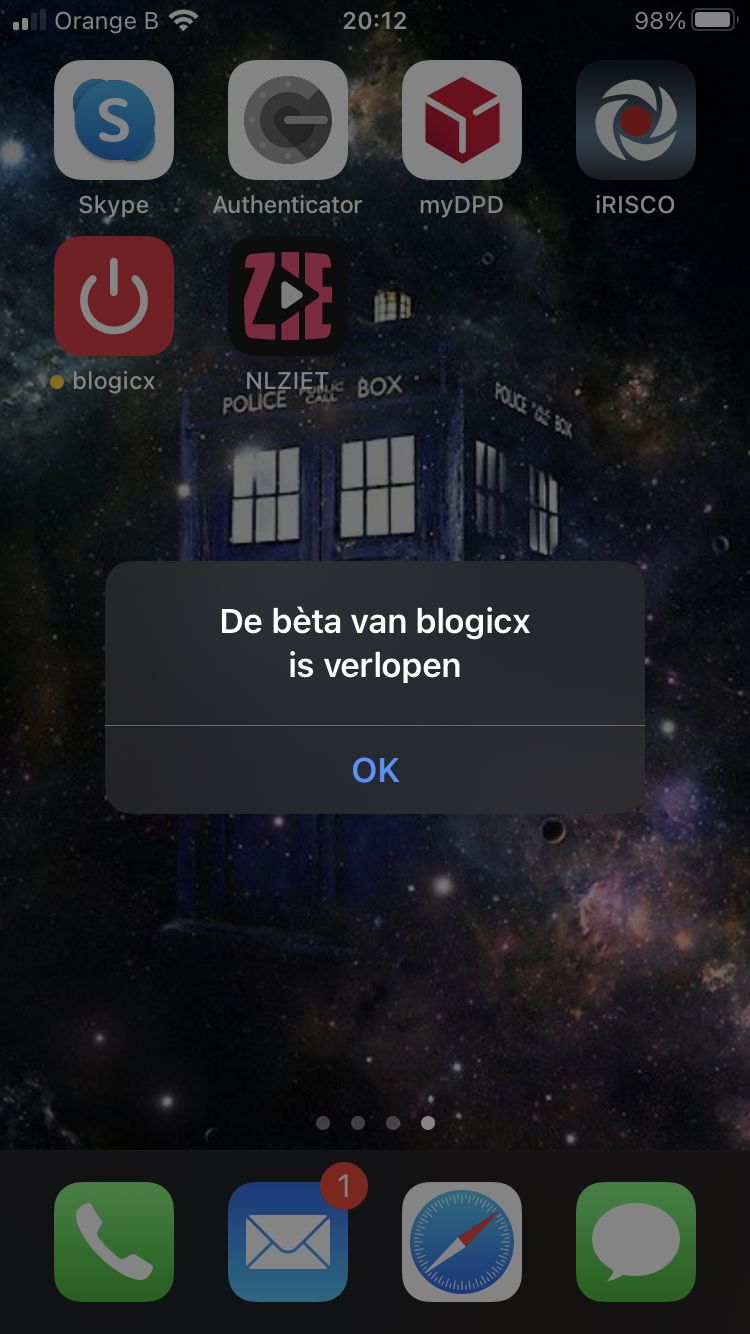Open the myDPD app
This screenshot has height=1334, width=750.
coord(461,120)
